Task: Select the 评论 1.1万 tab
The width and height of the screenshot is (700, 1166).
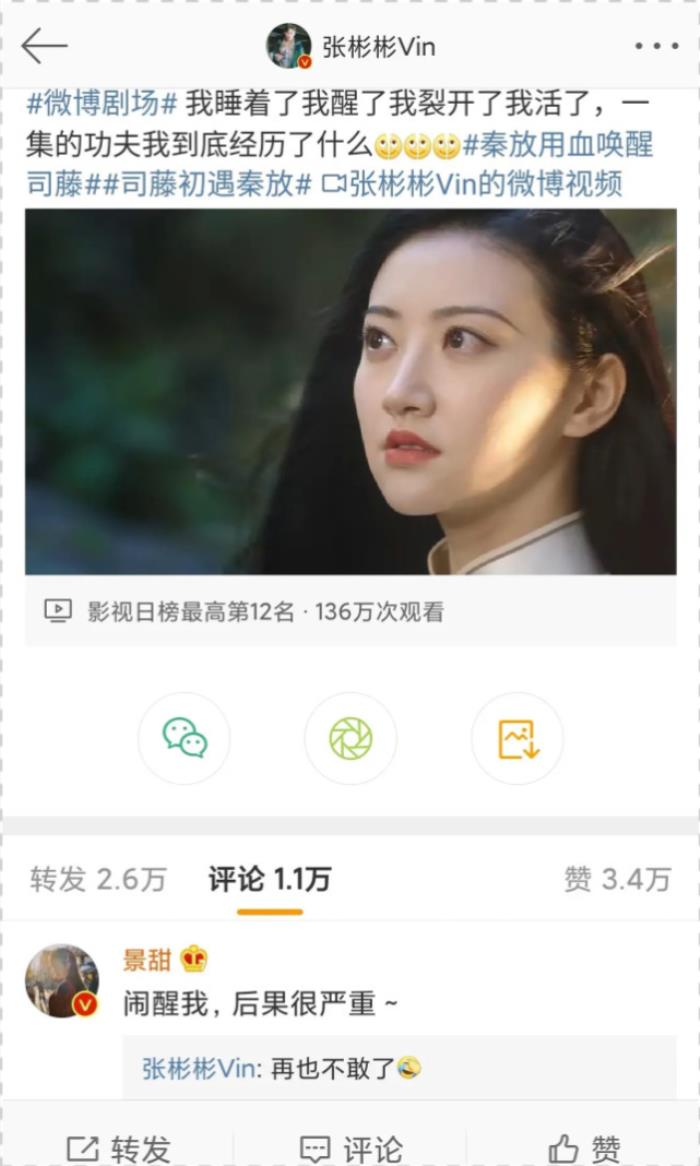Action: tap(269, 879)
